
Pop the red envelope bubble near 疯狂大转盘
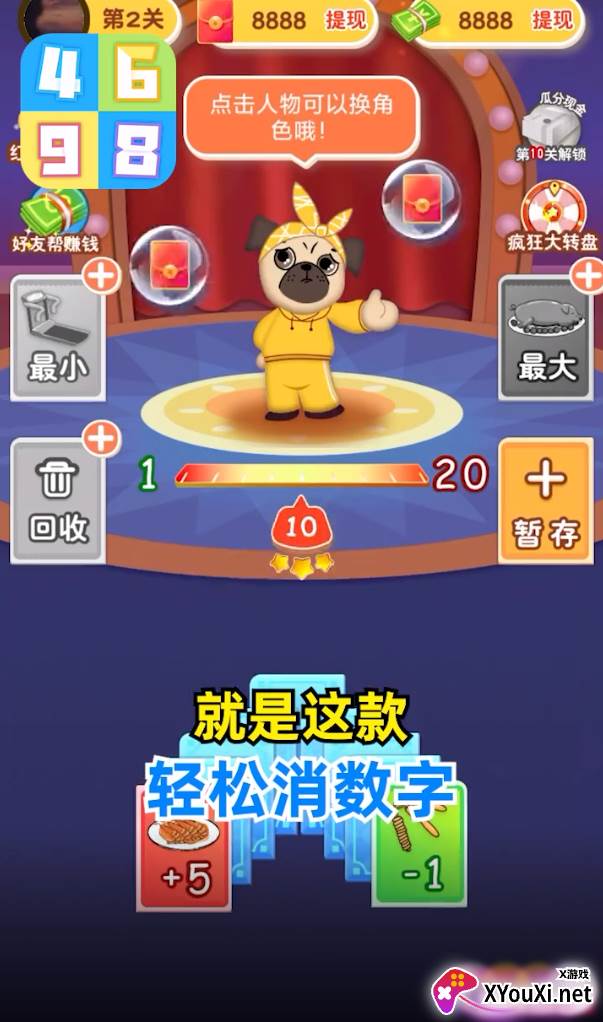(422, 199)
